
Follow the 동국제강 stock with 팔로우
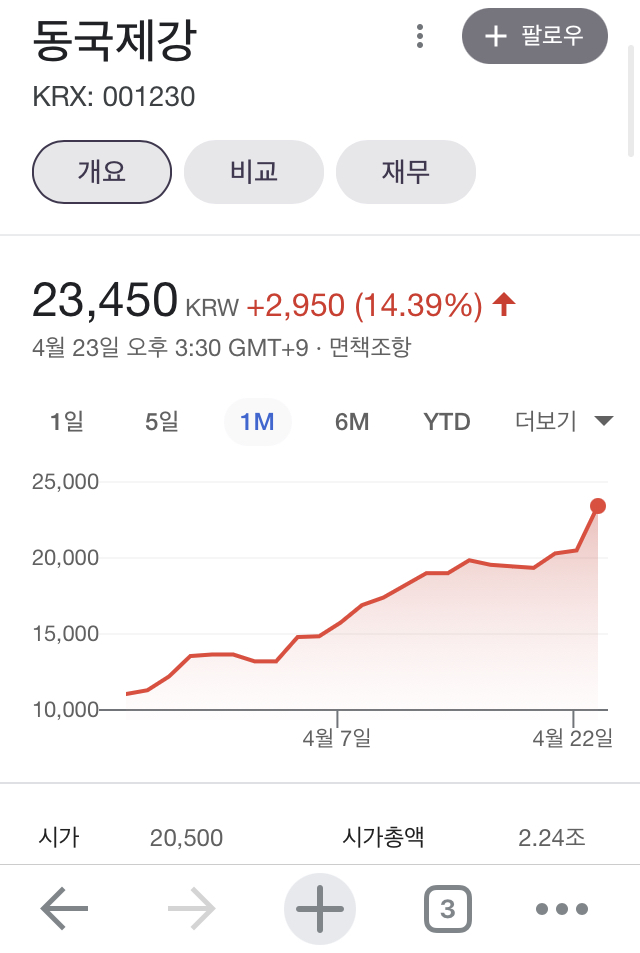(535, 37)
